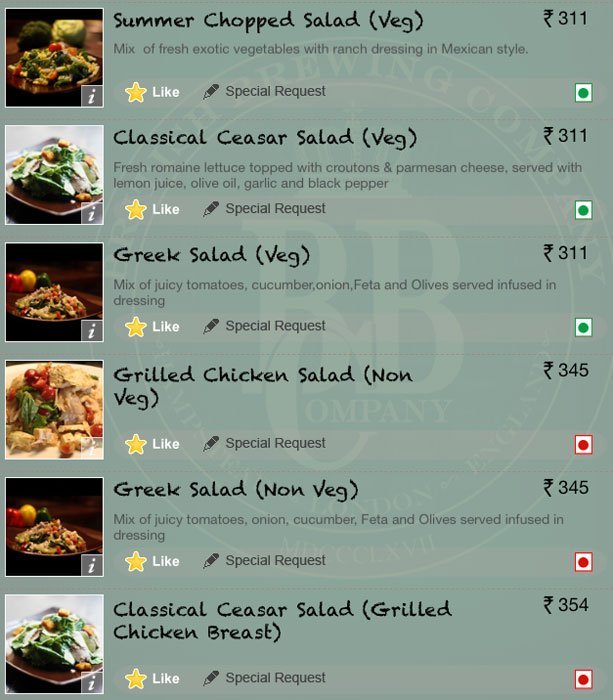The width and height of the screenshot is (613, 700).
Task: Like the Grilled Chicken Salad (Non Veg)
Action: click(x=152, y=444)
